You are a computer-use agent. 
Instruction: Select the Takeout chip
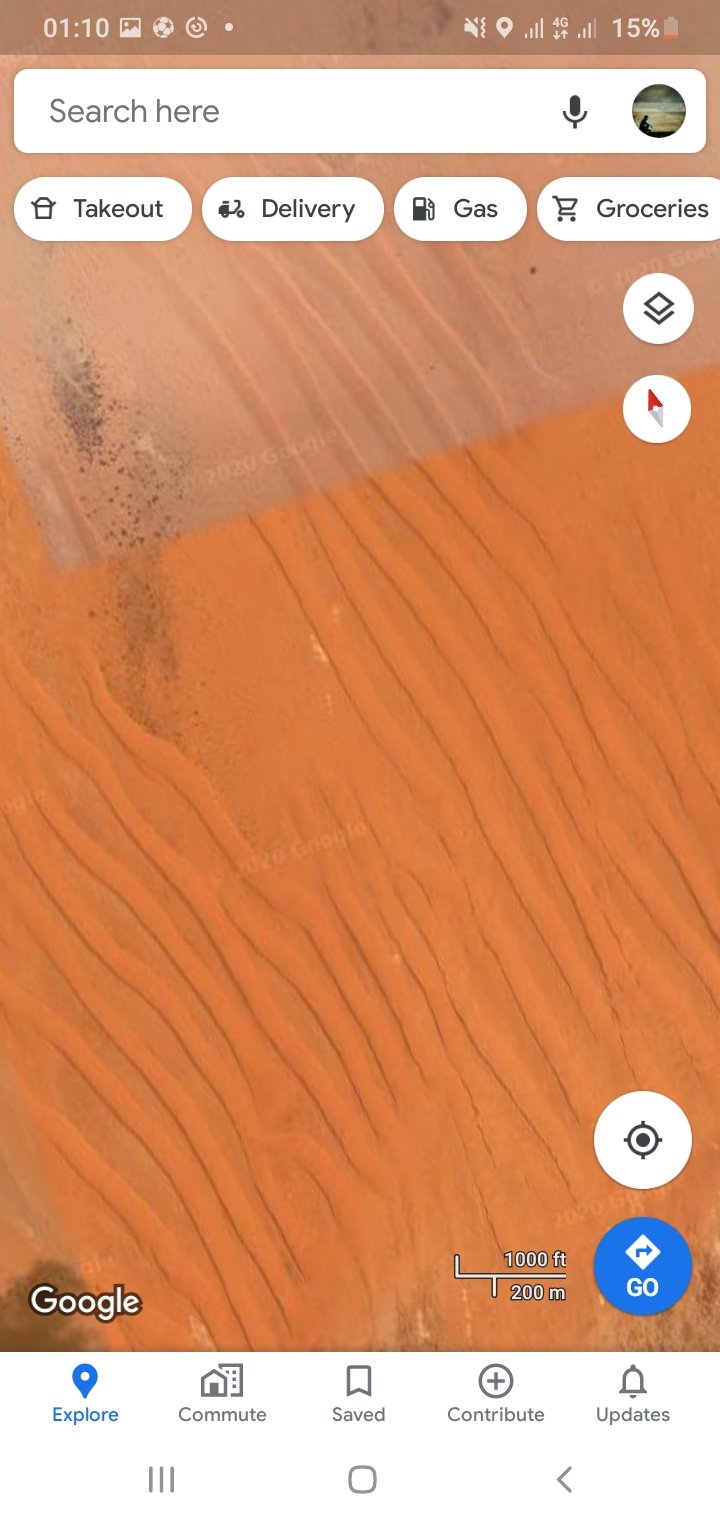102,209
